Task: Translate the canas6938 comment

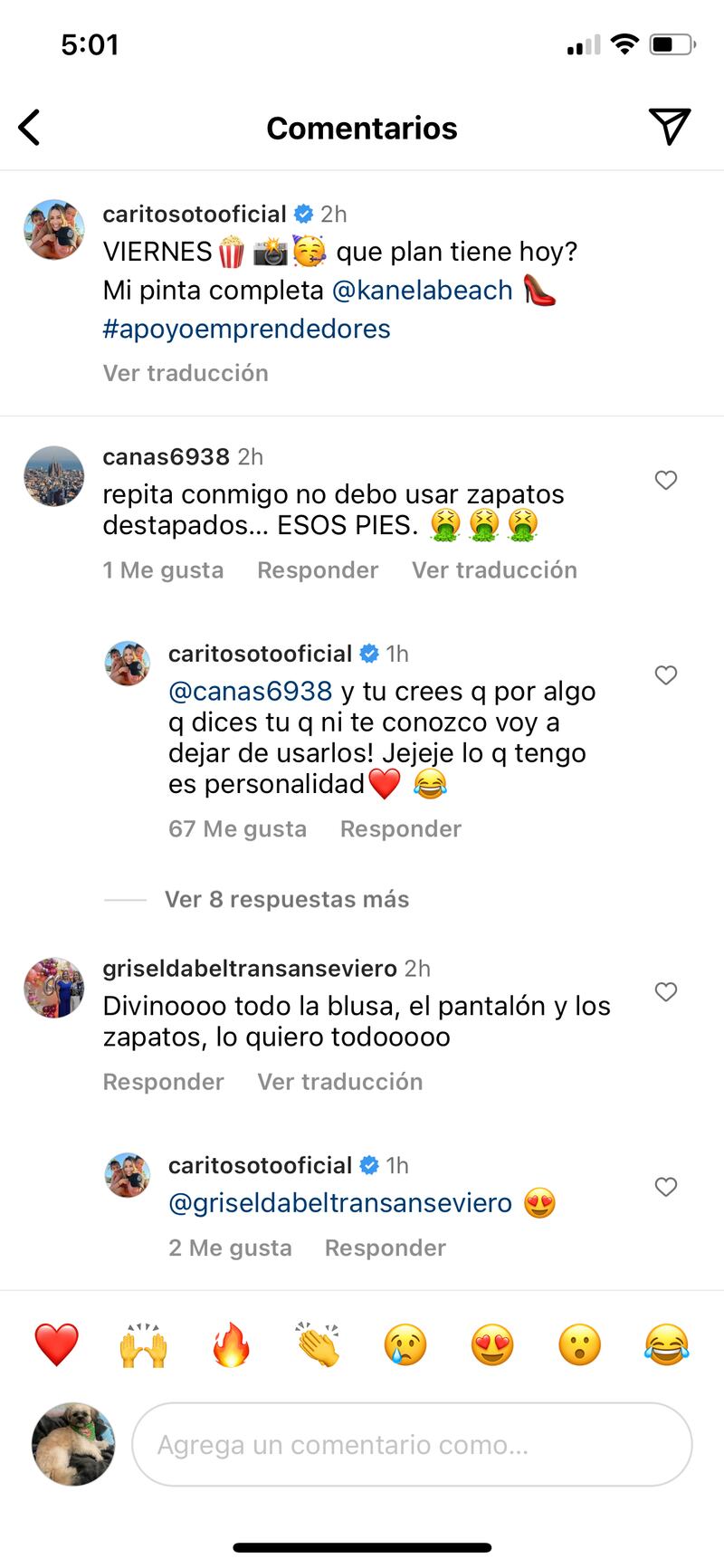Action: (494, 570)
